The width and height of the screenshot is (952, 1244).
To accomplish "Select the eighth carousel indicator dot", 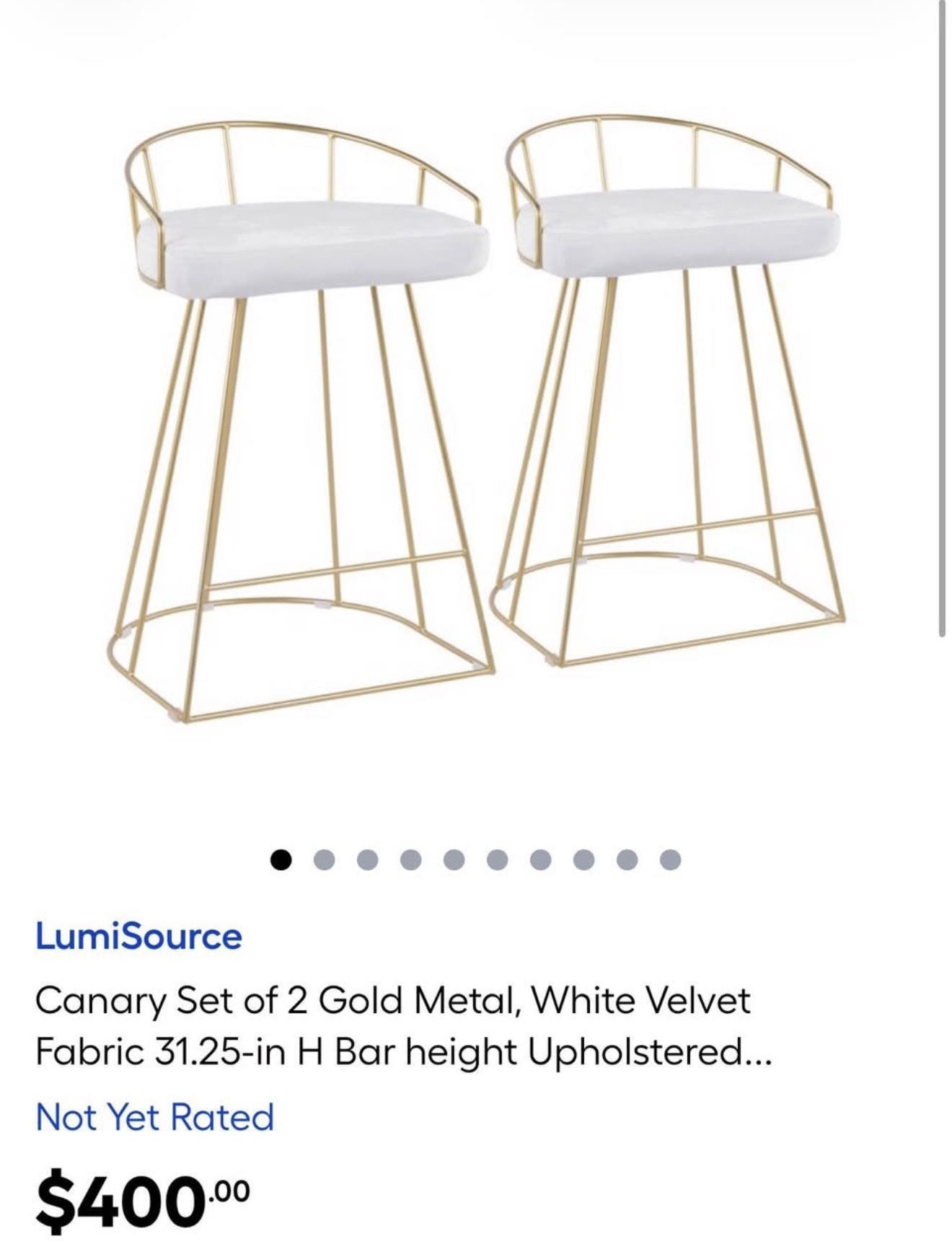I will pyautogui.click(x=585, y=859).
